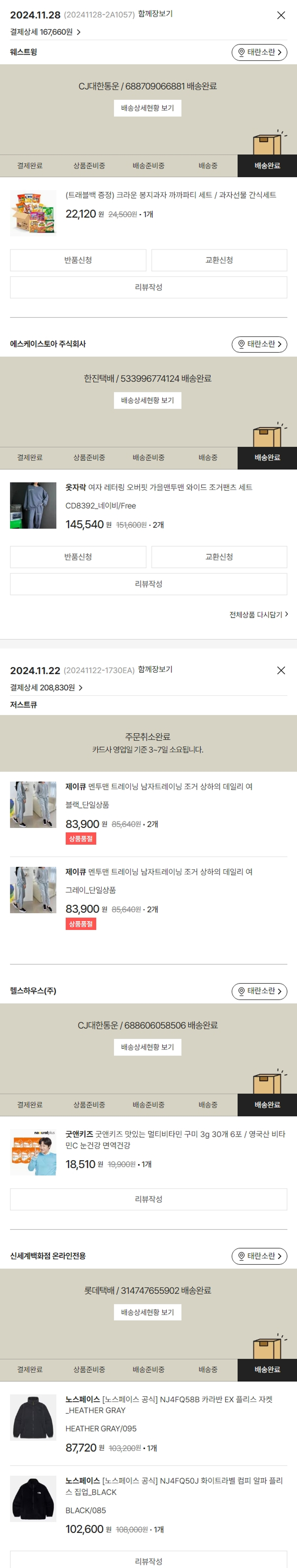Open 크라운 봉지과자 세트 product image
Viewport: 297px width, 1568px height.
click(x=33, y=213)
